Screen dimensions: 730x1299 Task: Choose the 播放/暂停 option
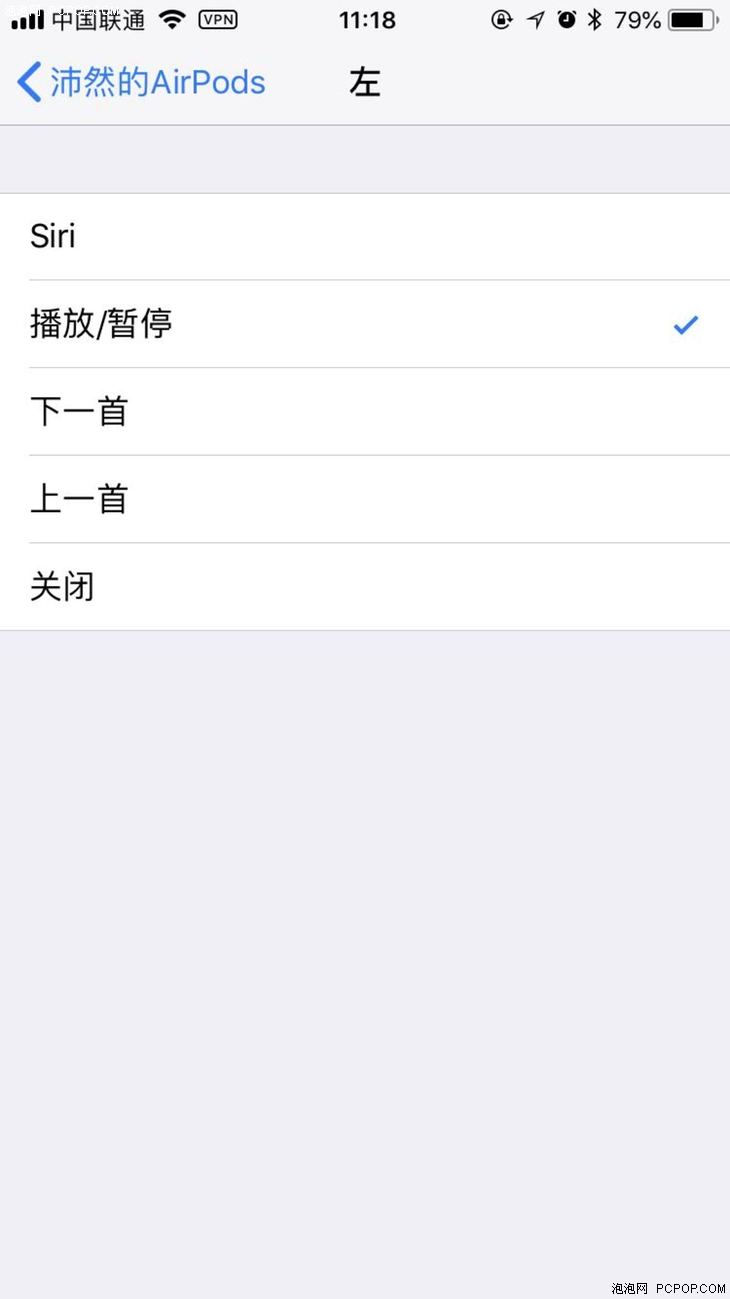point(365,324)
